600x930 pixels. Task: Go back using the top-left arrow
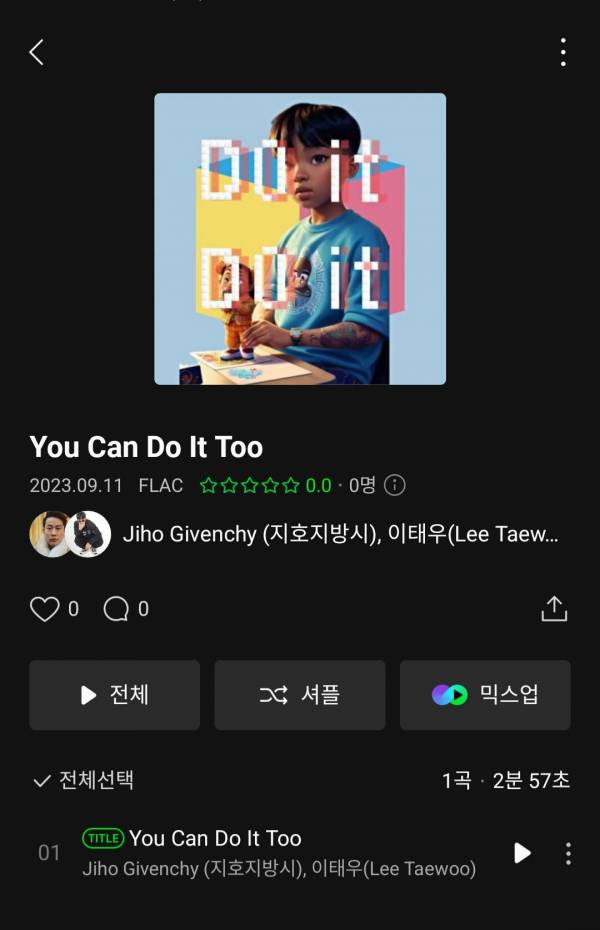[37, 52]
